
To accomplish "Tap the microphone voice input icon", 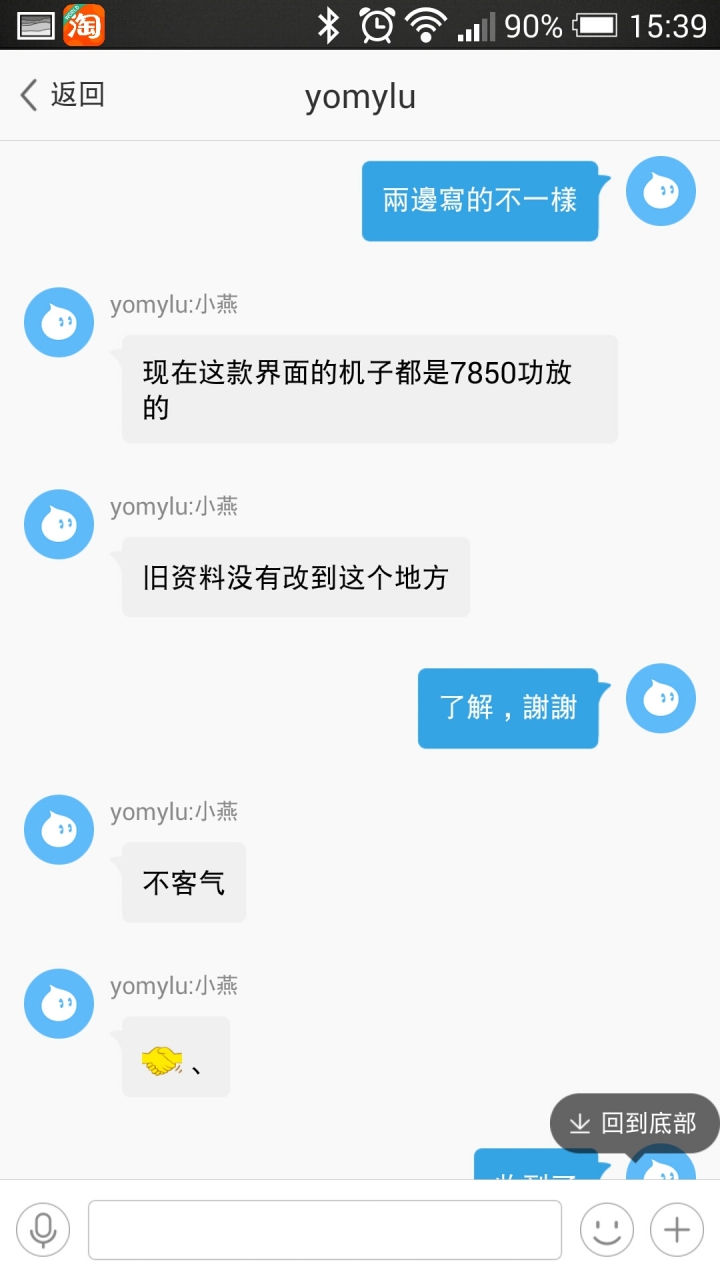I will (x=43, y=1229).
